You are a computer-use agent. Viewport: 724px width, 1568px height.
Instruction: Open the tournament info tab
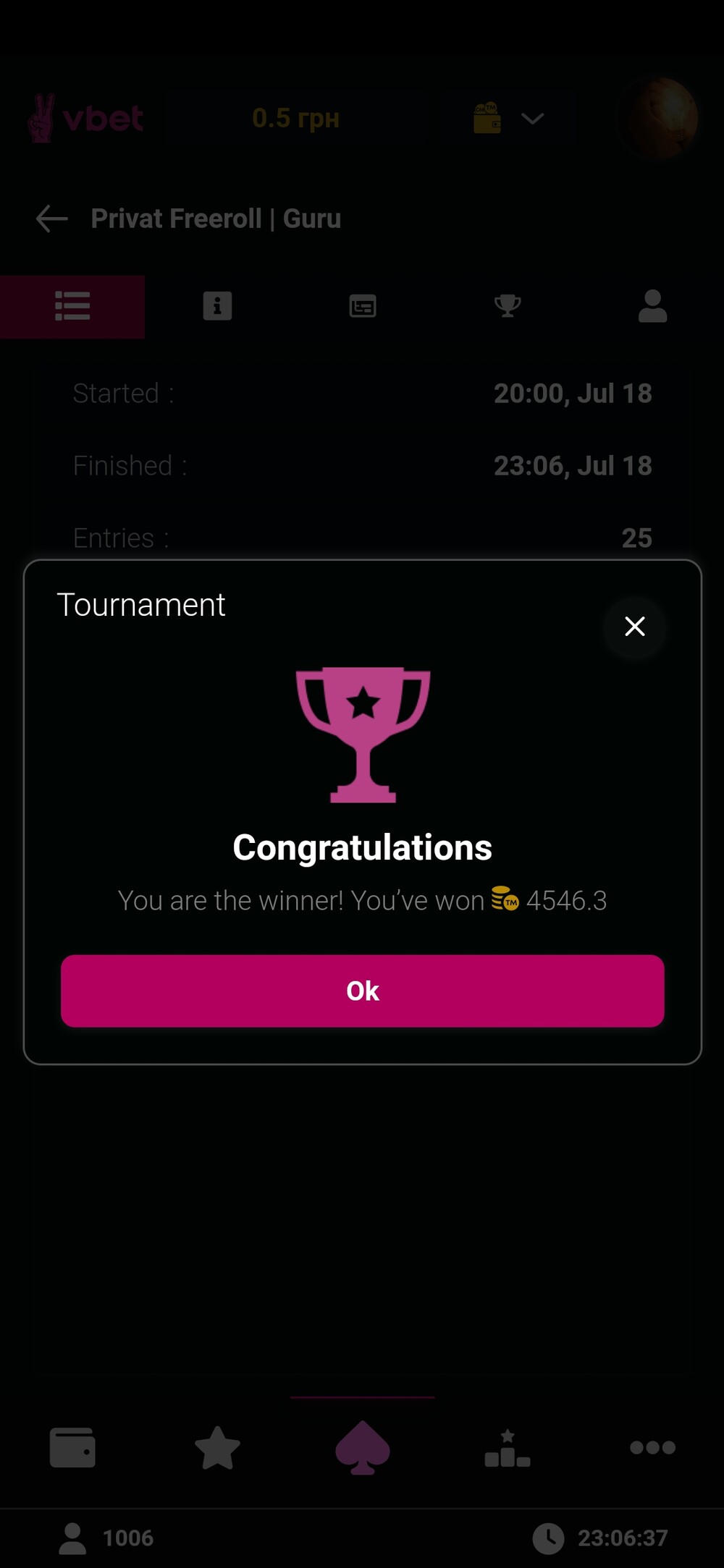(x=217, y=306)
